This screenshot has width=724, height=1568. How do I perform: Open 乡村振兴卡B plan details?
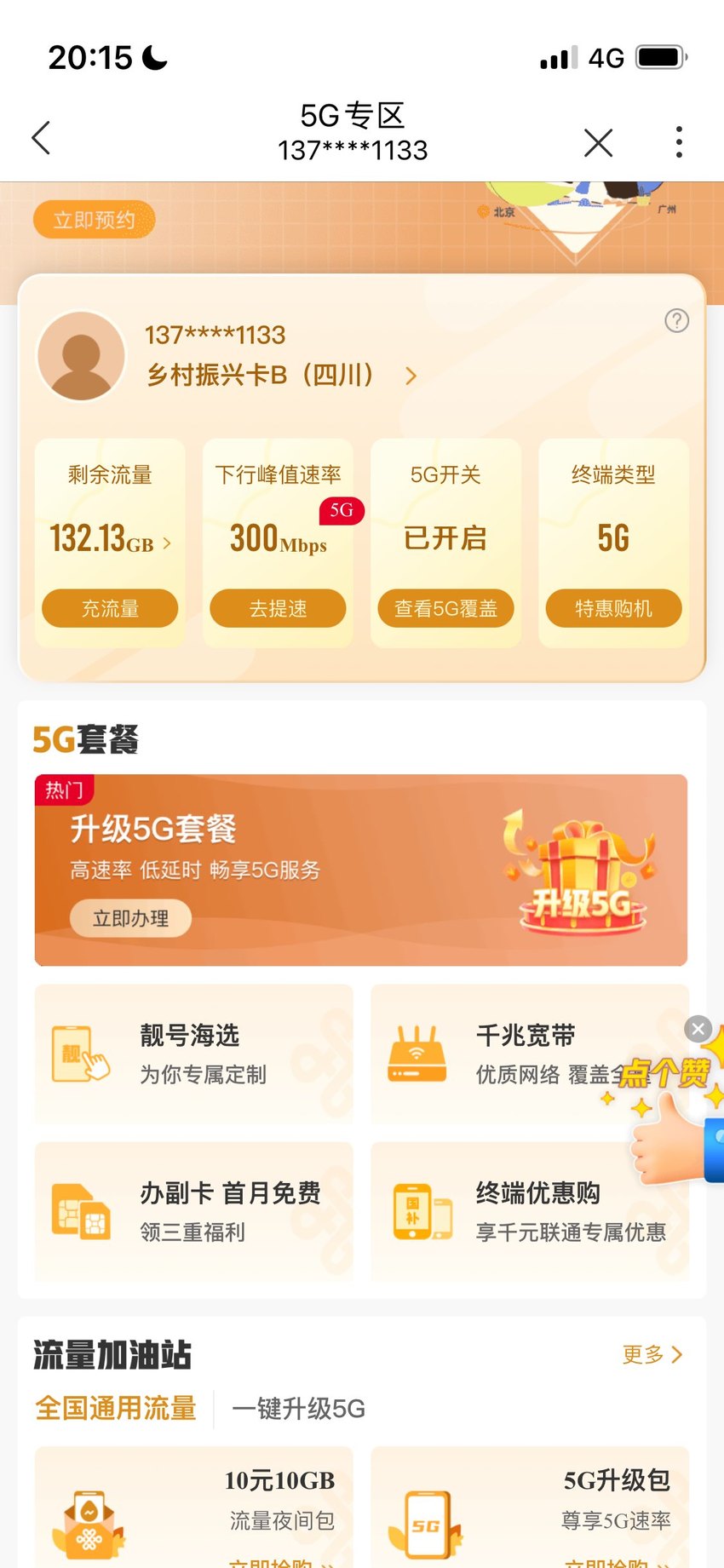coord(281,375)
